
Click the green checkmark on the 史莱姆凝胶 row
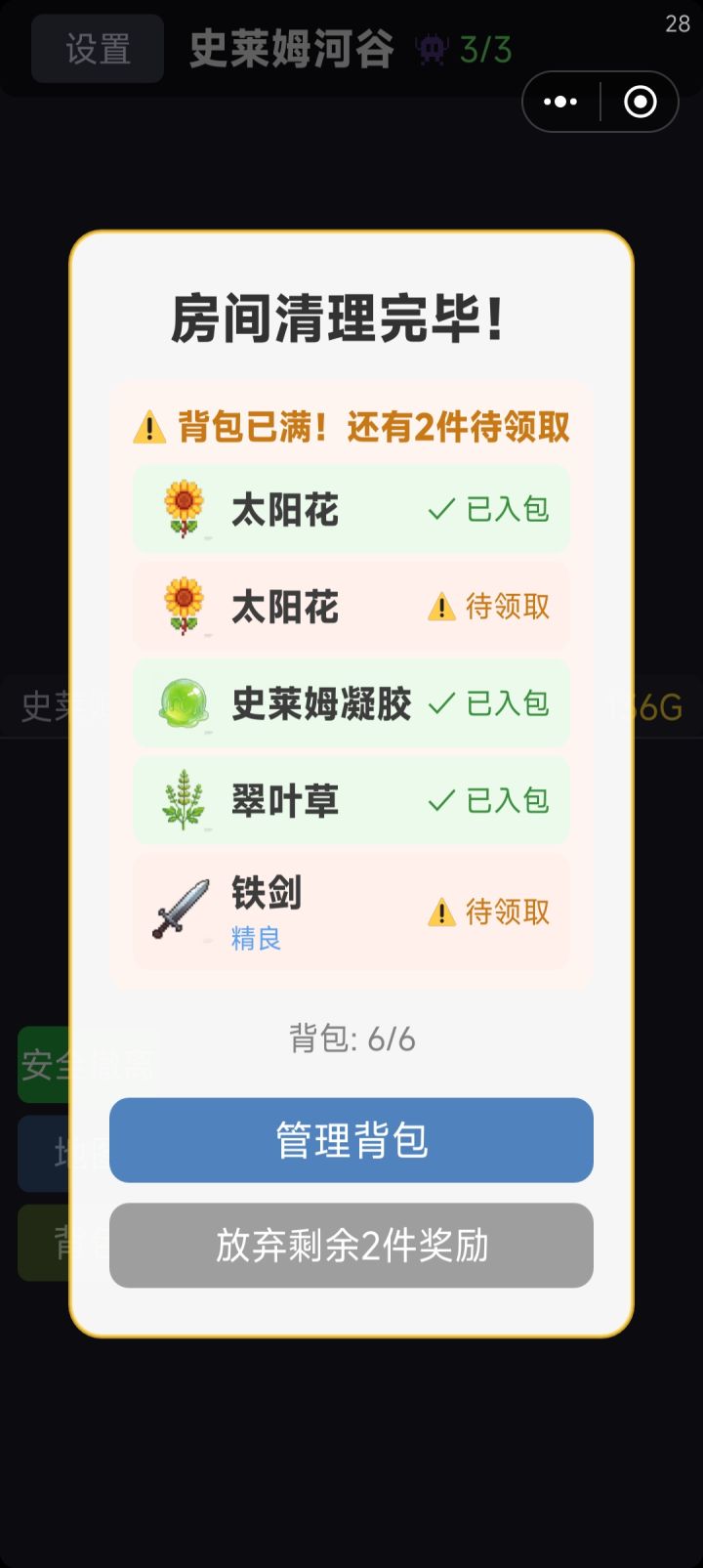(437, 703)
